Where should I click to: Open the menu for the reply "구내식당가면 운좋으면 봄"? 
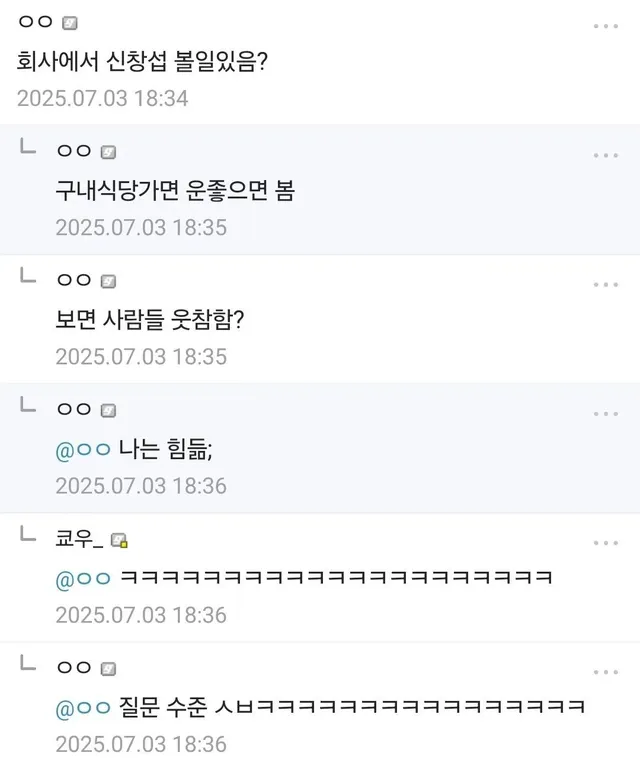pyautogui.click(x=605, y=155)
